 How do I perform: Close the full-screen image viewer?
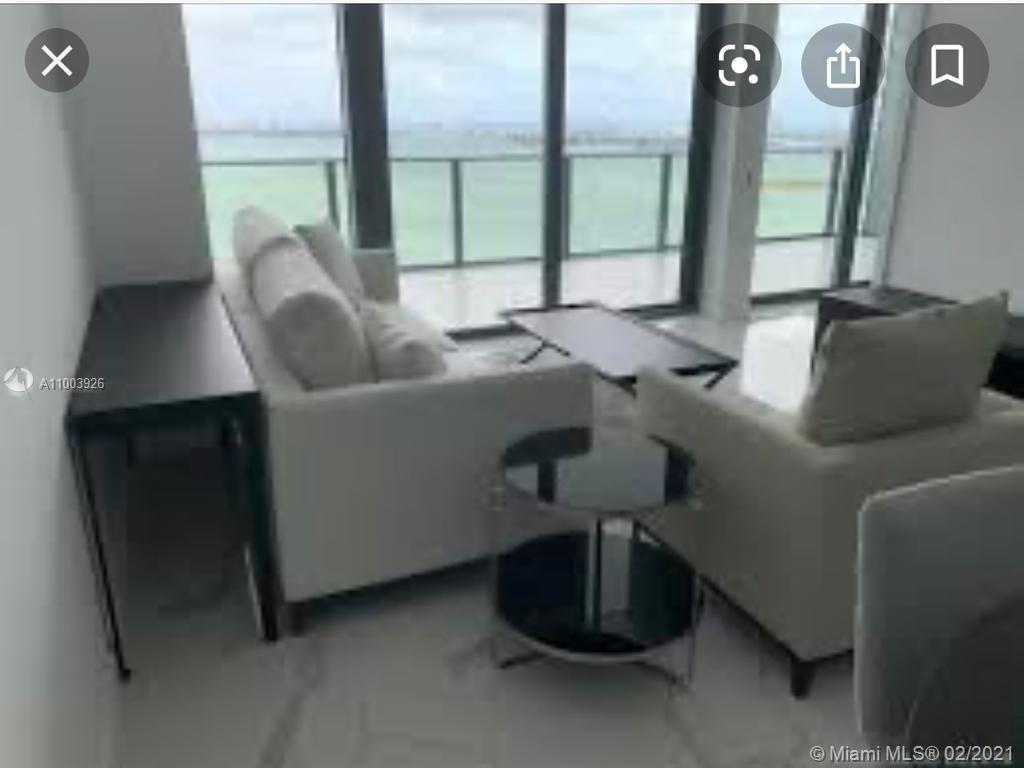click(57, 61)
